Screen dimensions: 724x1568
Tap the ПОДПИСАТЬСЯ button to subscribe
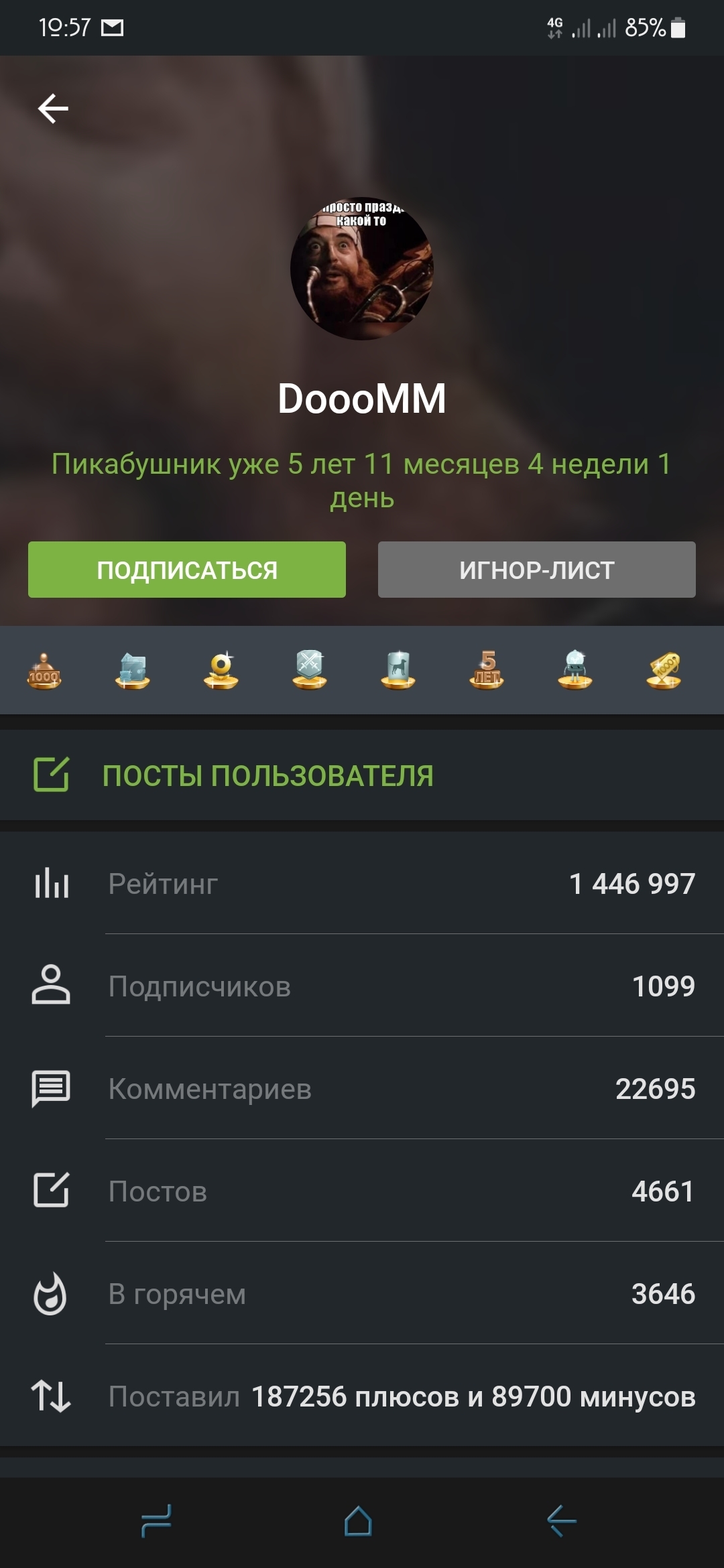coord(187,570)
